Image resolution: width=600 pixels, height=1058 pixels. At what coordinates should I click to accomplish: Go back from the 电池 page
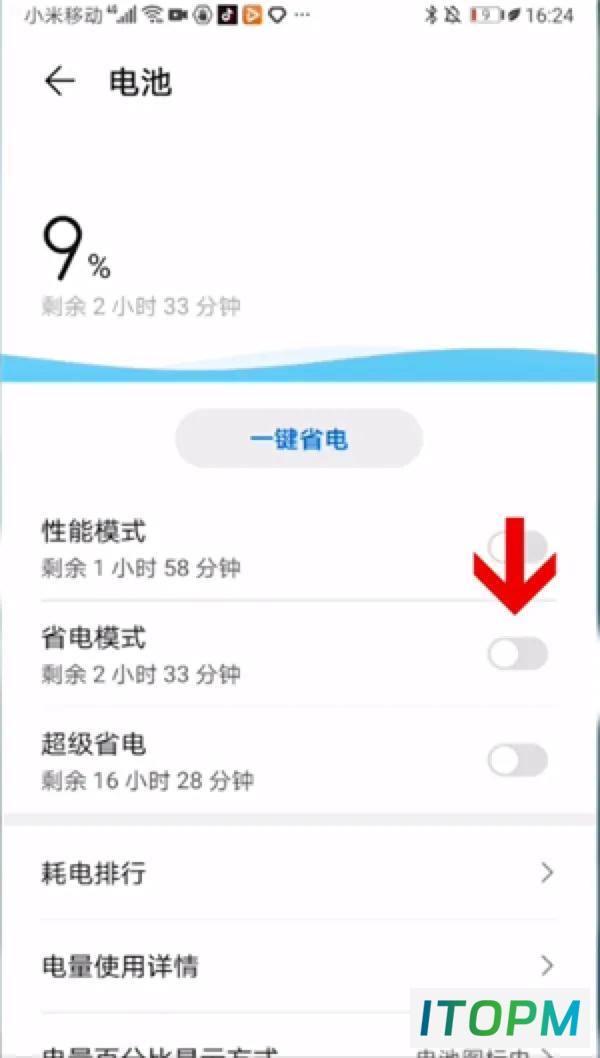pyautogui.click(x=59, y=82)
